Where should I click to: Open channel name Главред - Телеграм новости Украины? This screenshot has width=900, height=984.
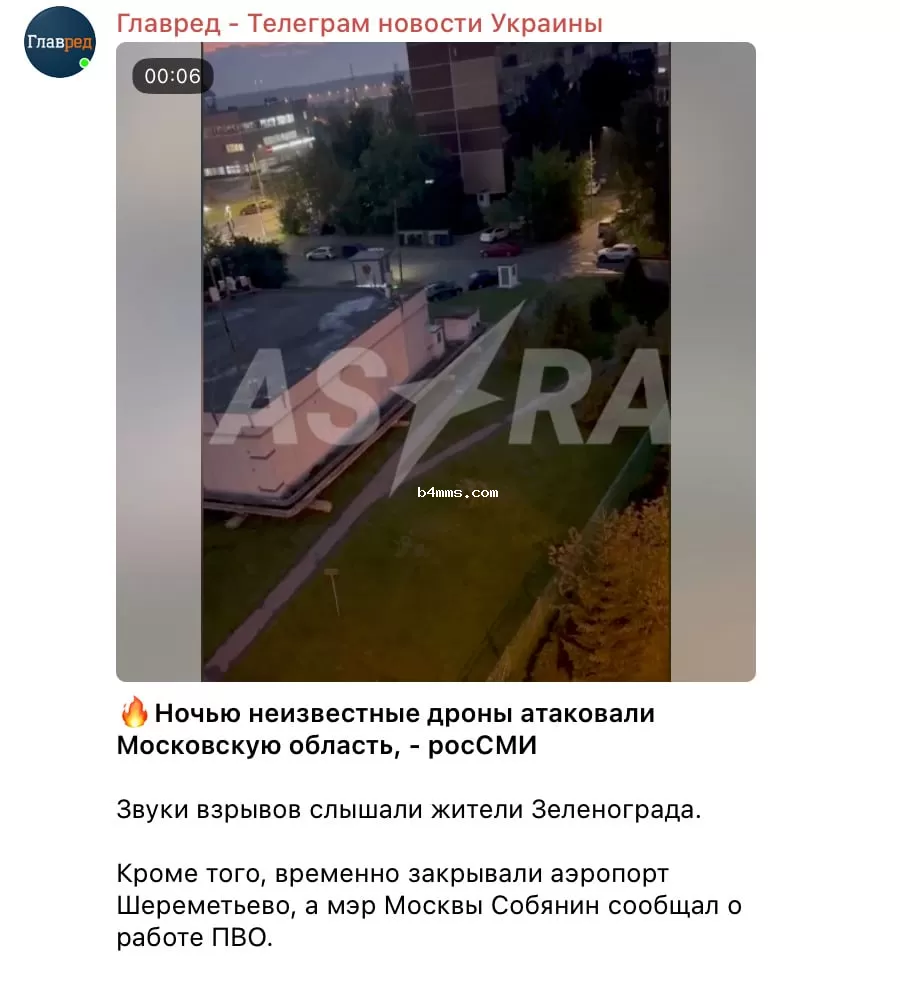coord(359,23)
